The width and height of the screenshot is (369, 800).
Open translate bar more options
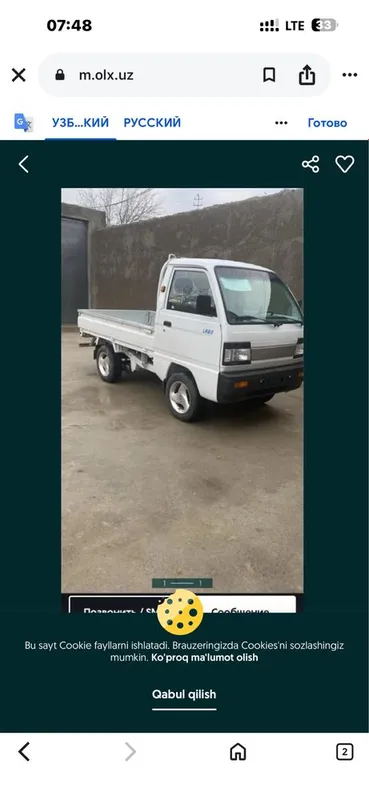pyautogui.click(x=281, y=123)
